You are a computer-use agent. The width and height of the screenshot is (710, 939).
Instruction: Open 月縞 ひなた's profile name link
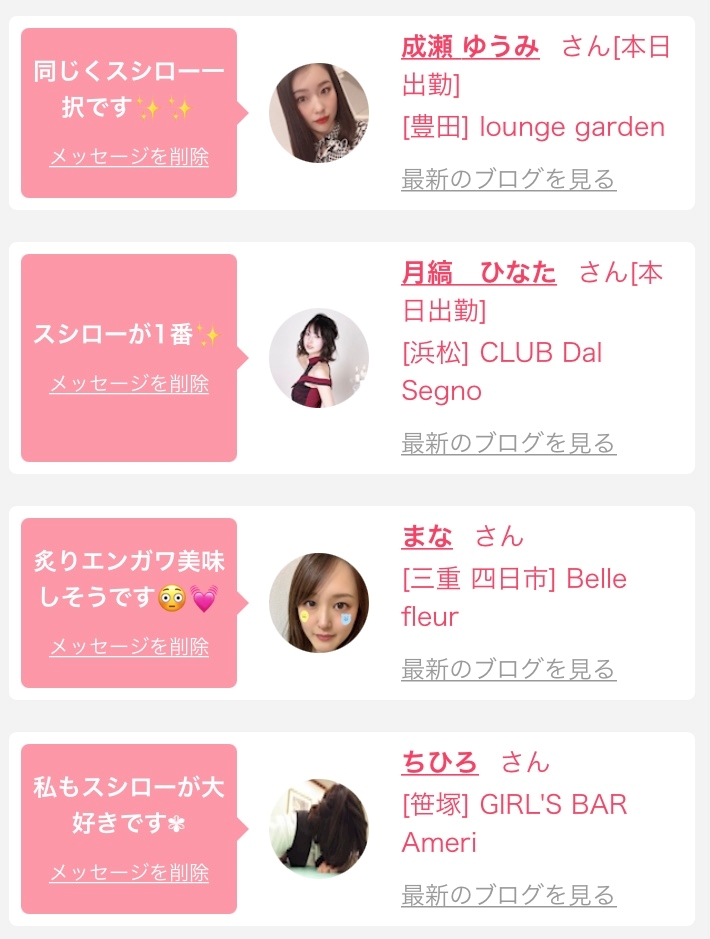(478, 273)
